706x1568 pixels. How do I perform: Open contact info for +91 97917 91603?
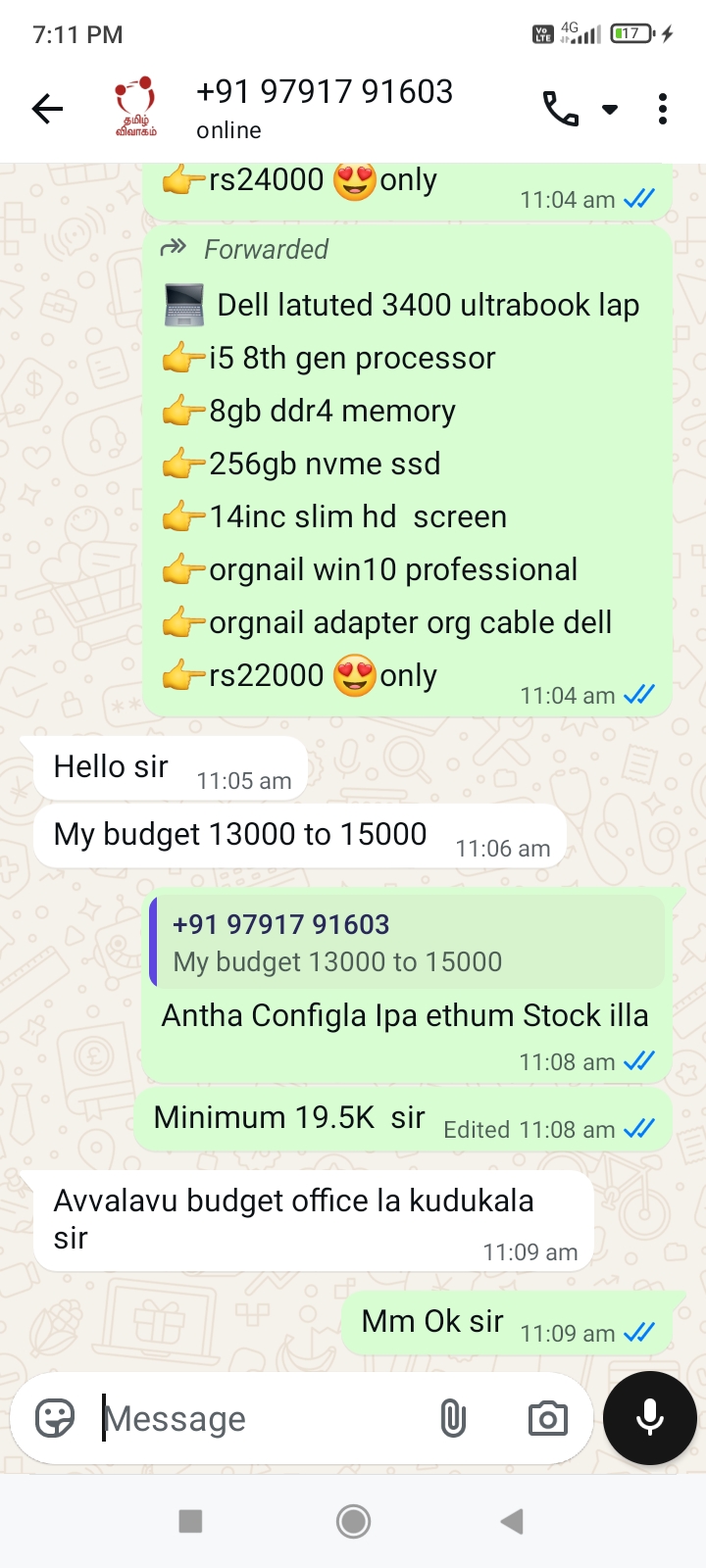324,108
